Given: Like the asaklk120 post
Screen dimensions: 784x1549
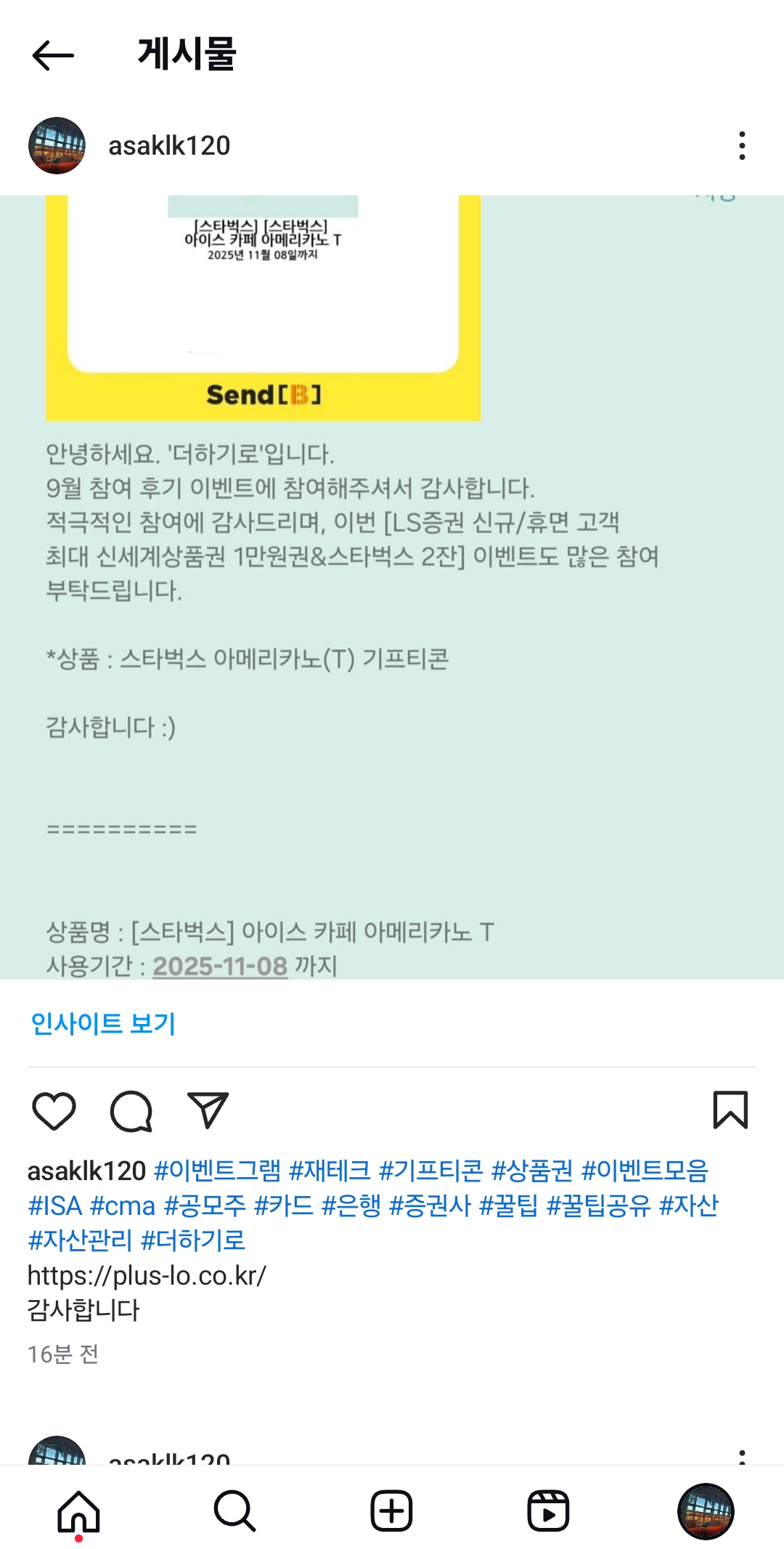Looking at the screenshot, I should 54,1111.
